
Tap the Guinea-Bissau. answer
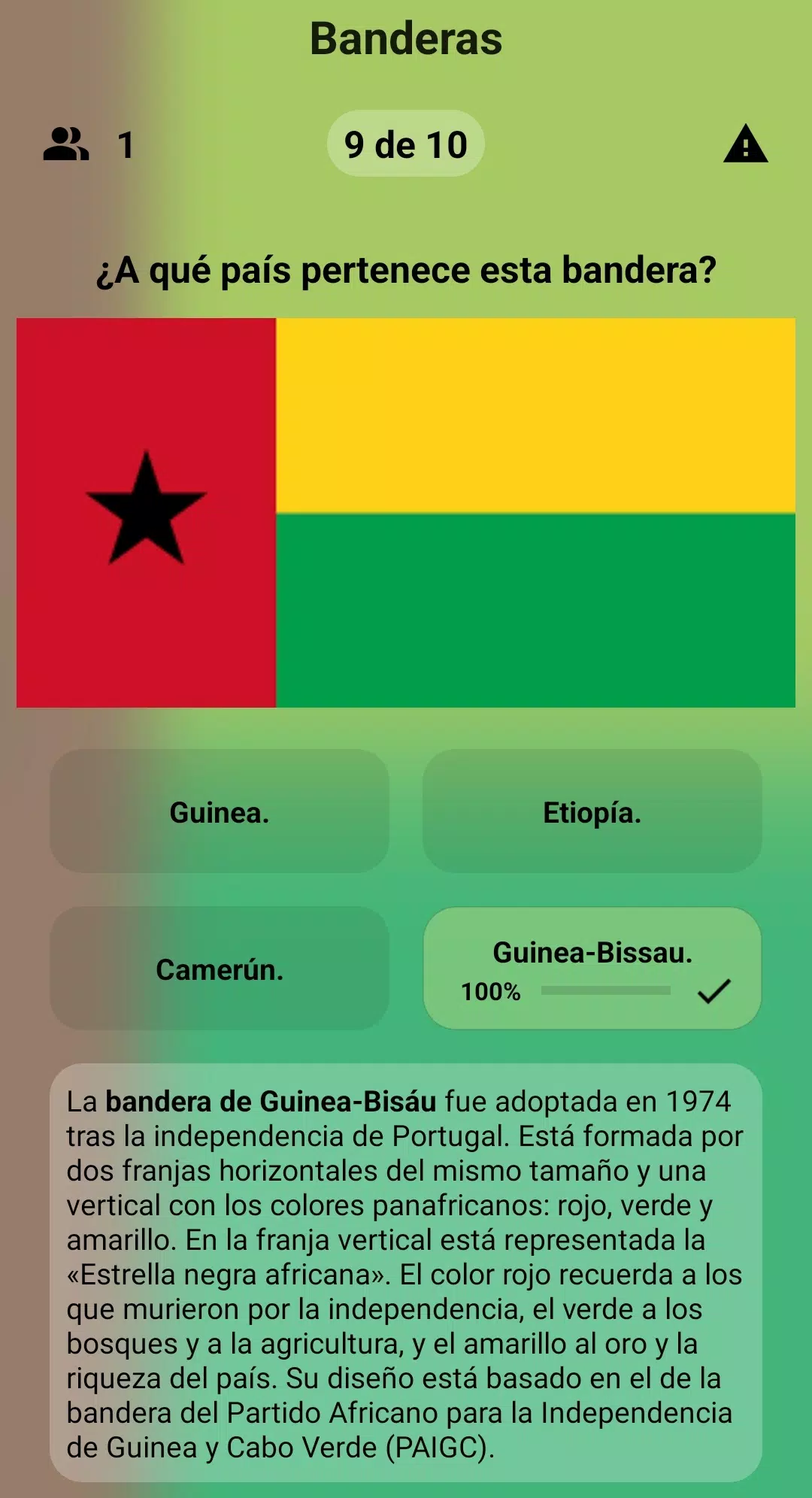coord(592,968)
